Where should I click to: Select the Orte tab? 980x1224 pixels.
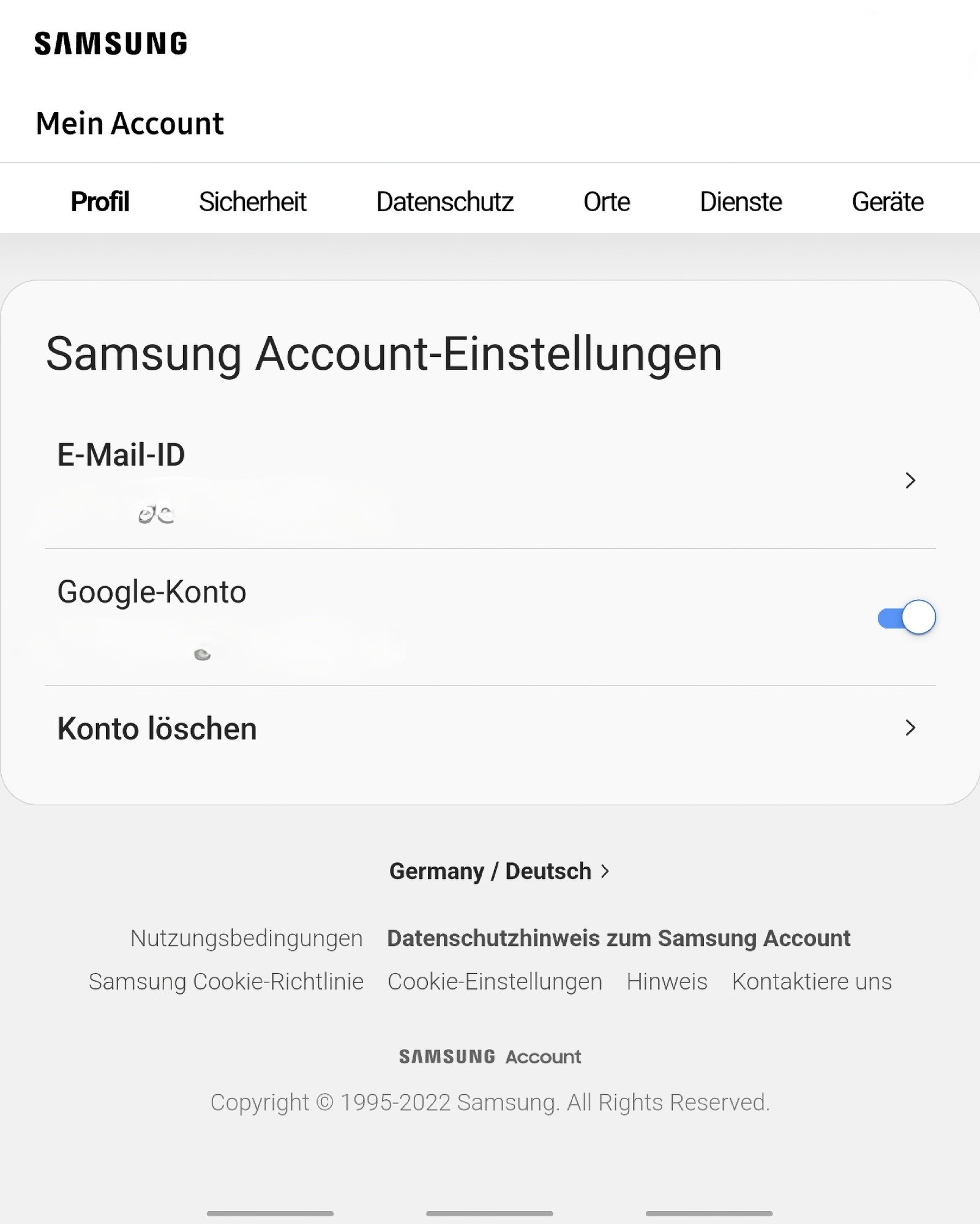pyautogui.click(x=607, y=201)
